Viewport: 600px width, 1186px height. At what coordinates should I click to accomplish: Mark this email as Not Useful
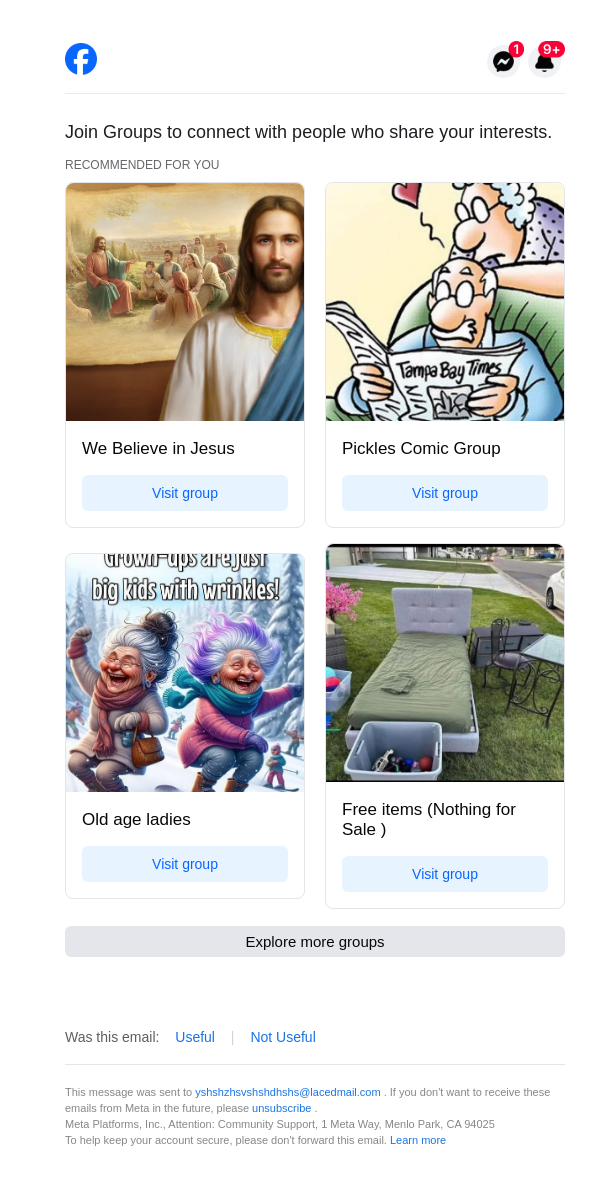click(x=283, y=1037)
